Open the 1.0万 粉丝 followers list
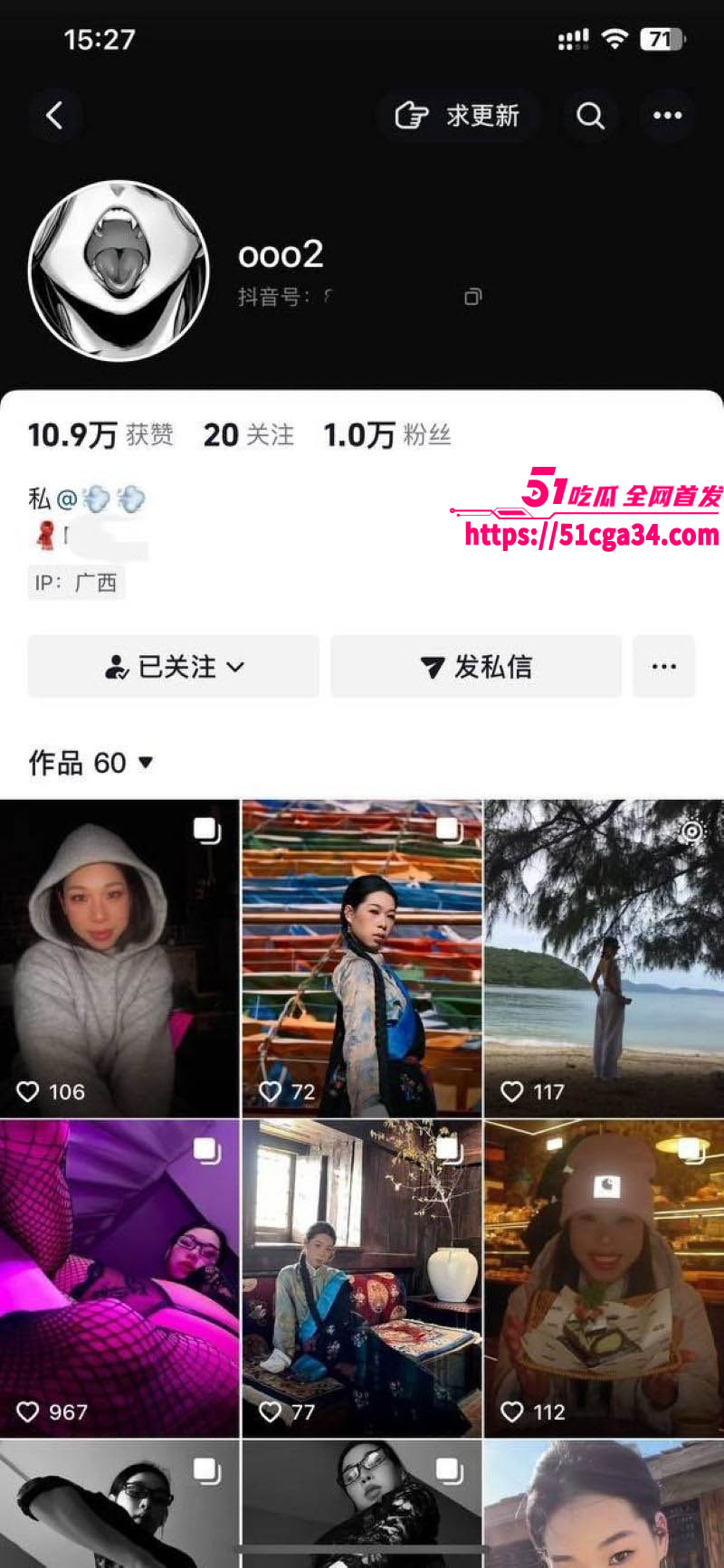The height and width of the screenshot is (1568, 724). 387,435
